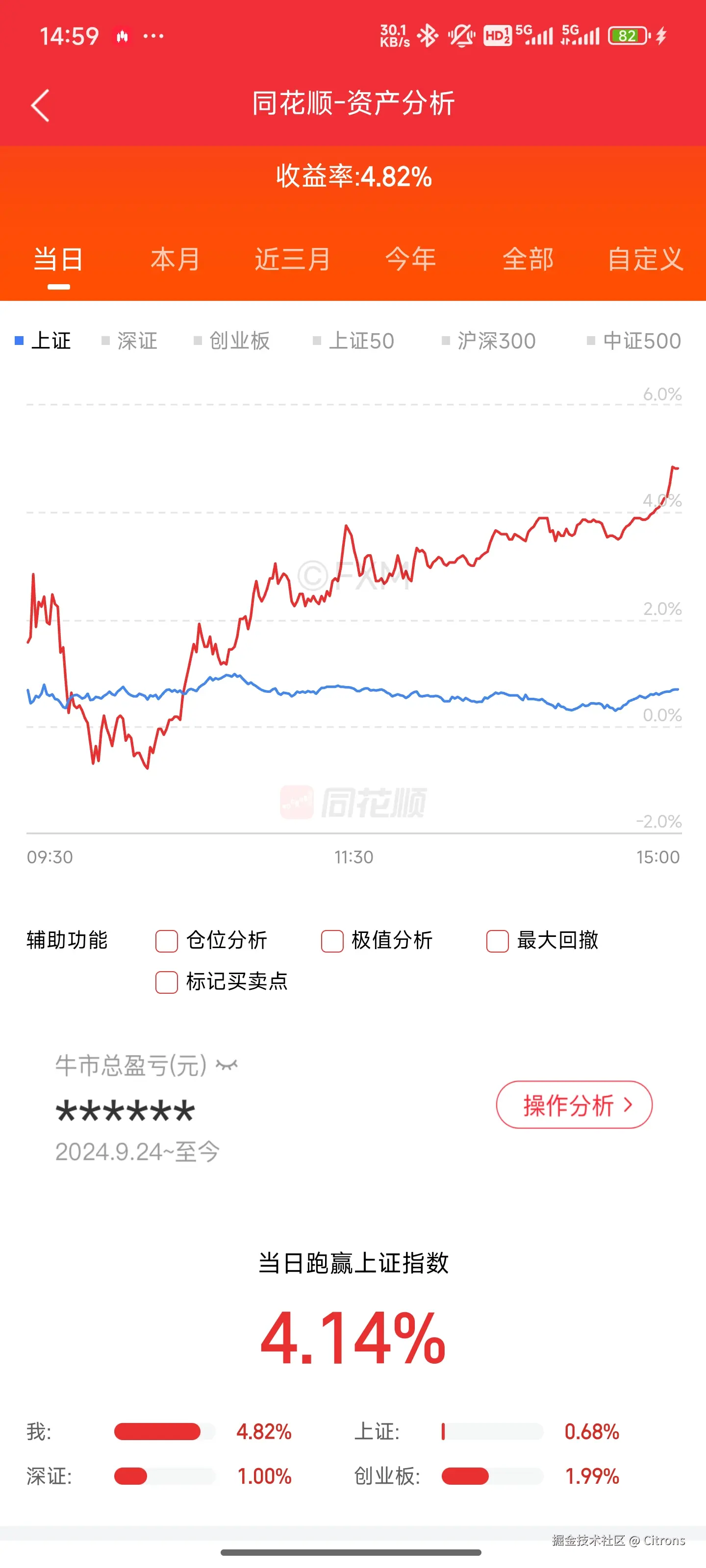706x1568 pixels.
Task: Enable the 极值分析 checkbox
Action: coord(332,941)
